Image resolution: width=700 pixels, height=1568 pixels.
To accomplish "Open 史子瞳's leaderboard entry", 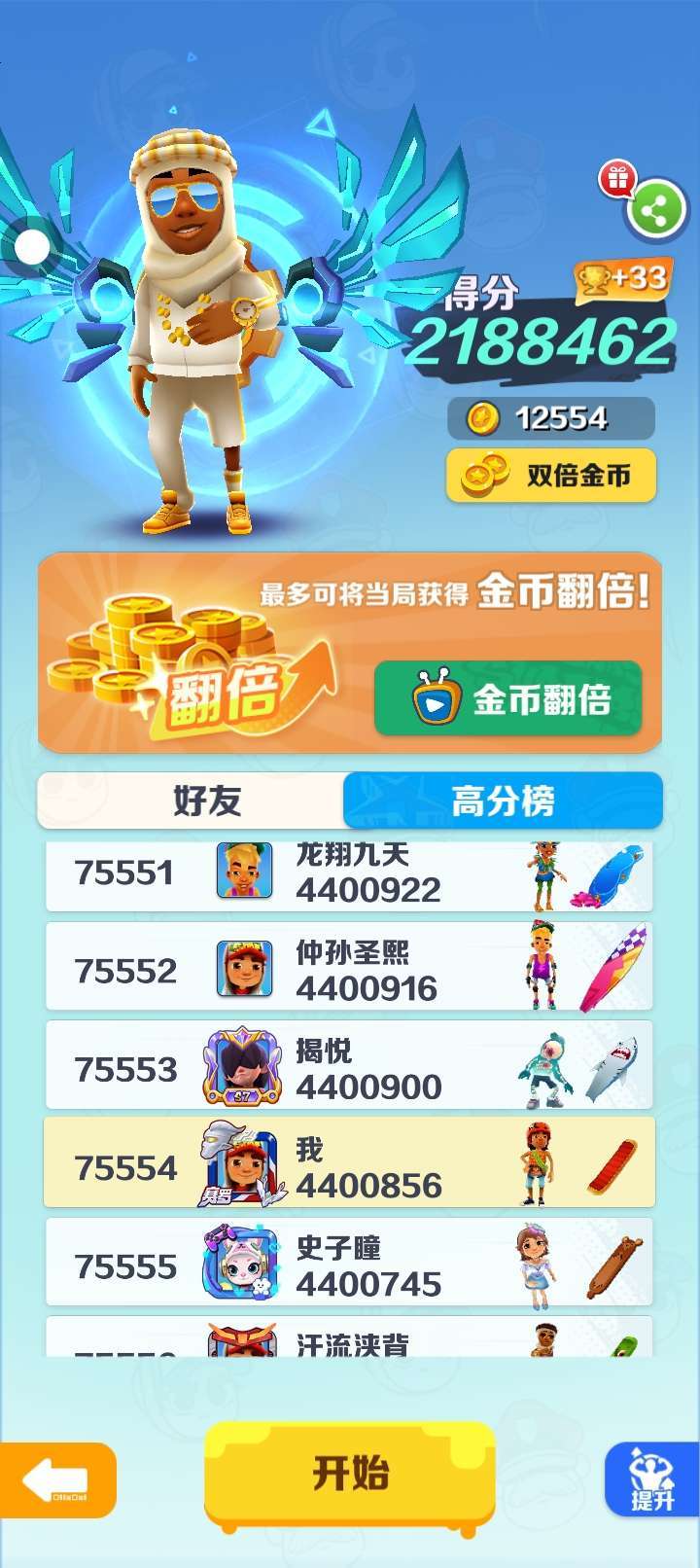I will coord(349,1264).
